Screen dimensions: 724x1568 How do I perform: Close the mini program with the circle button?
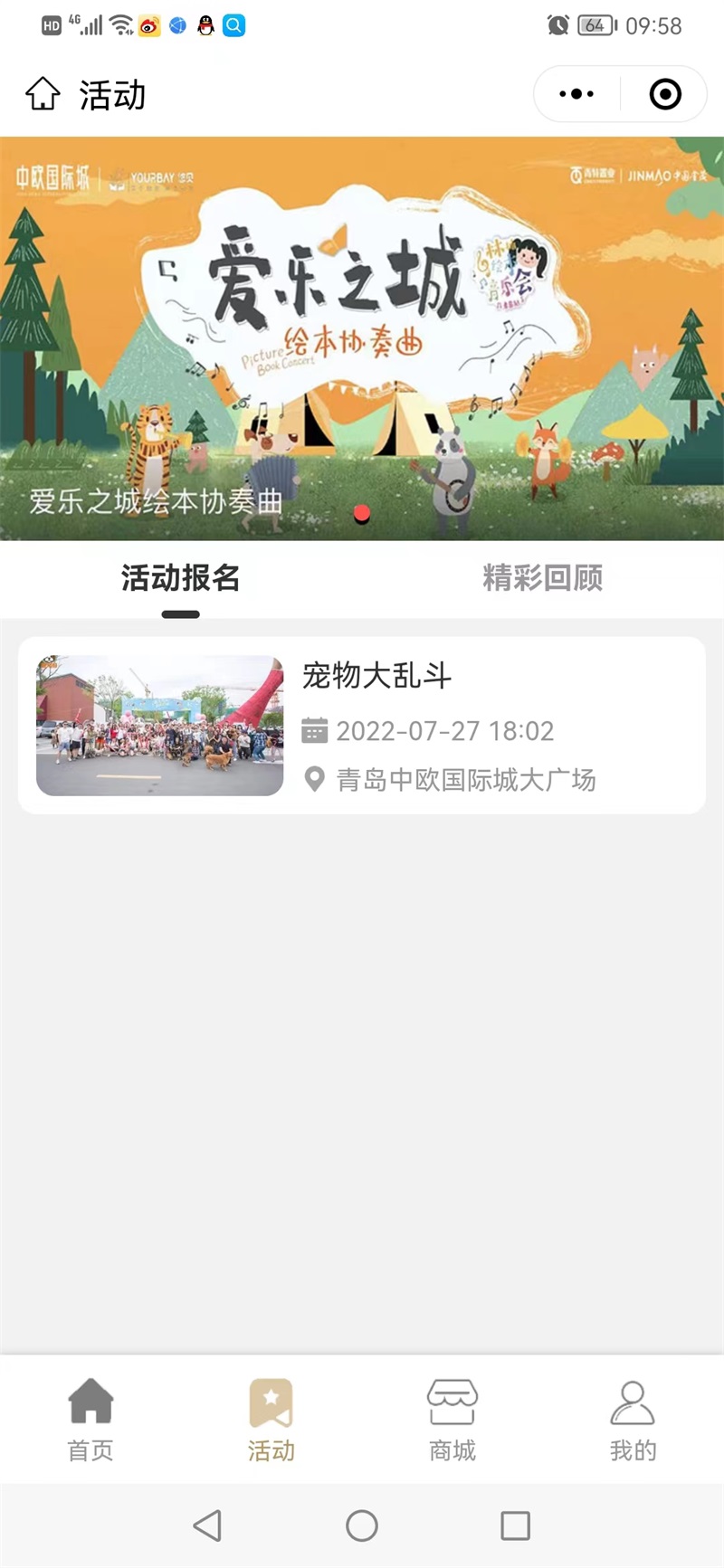point(665,94)
